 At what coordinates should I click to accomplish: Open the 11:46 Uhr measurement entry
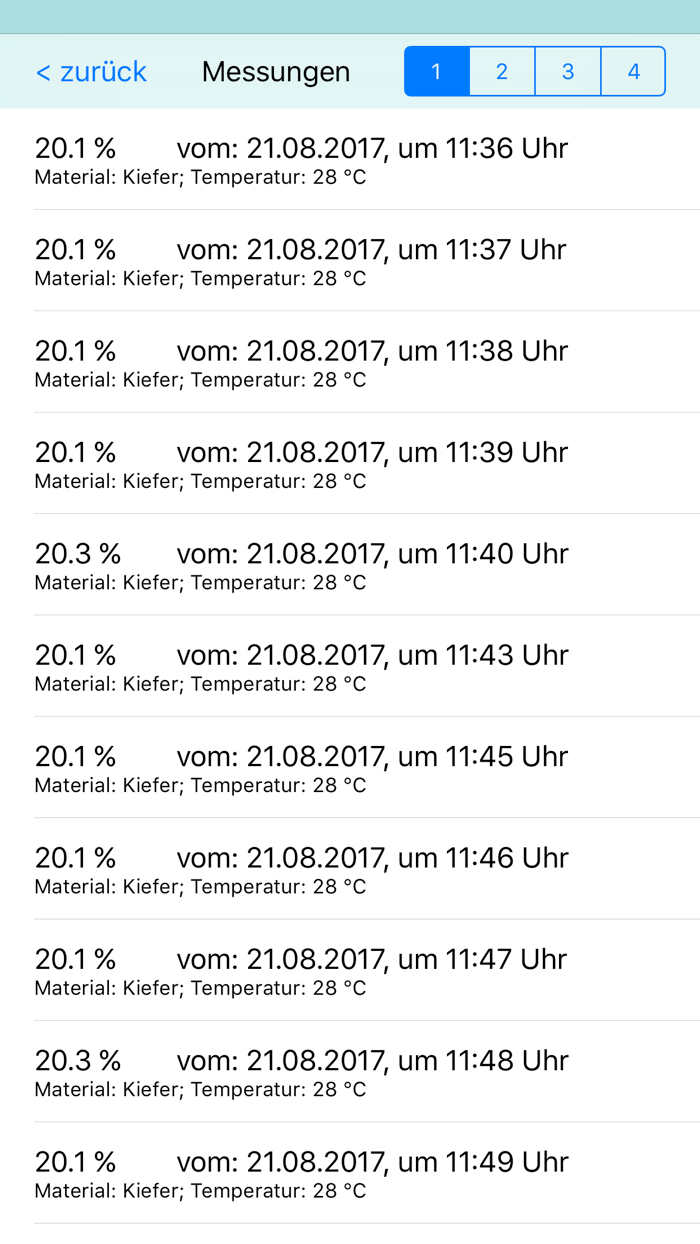coord(350,869)
